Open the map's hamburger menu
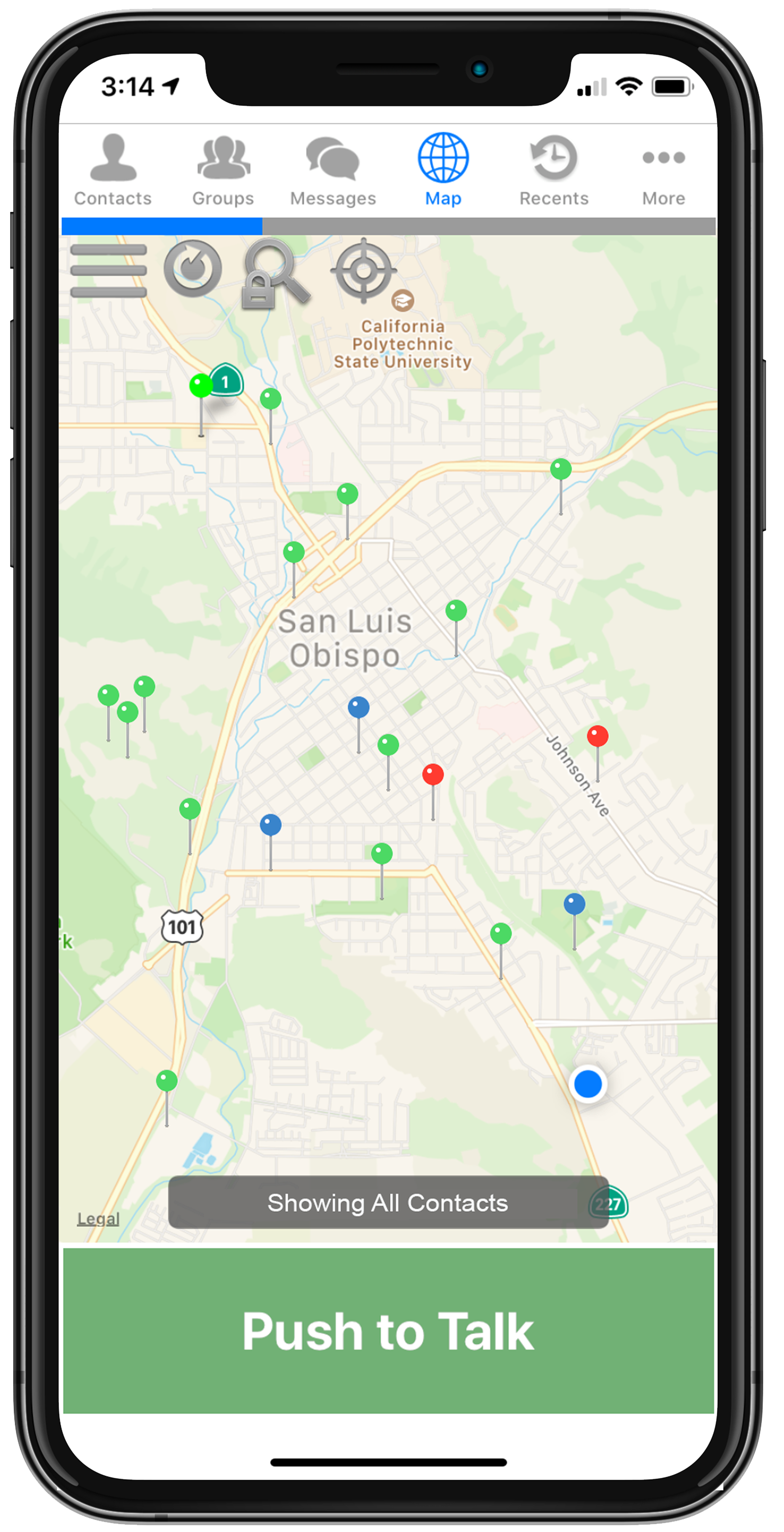The height and width of the screenshot is (1532, 784). point(108,271)
